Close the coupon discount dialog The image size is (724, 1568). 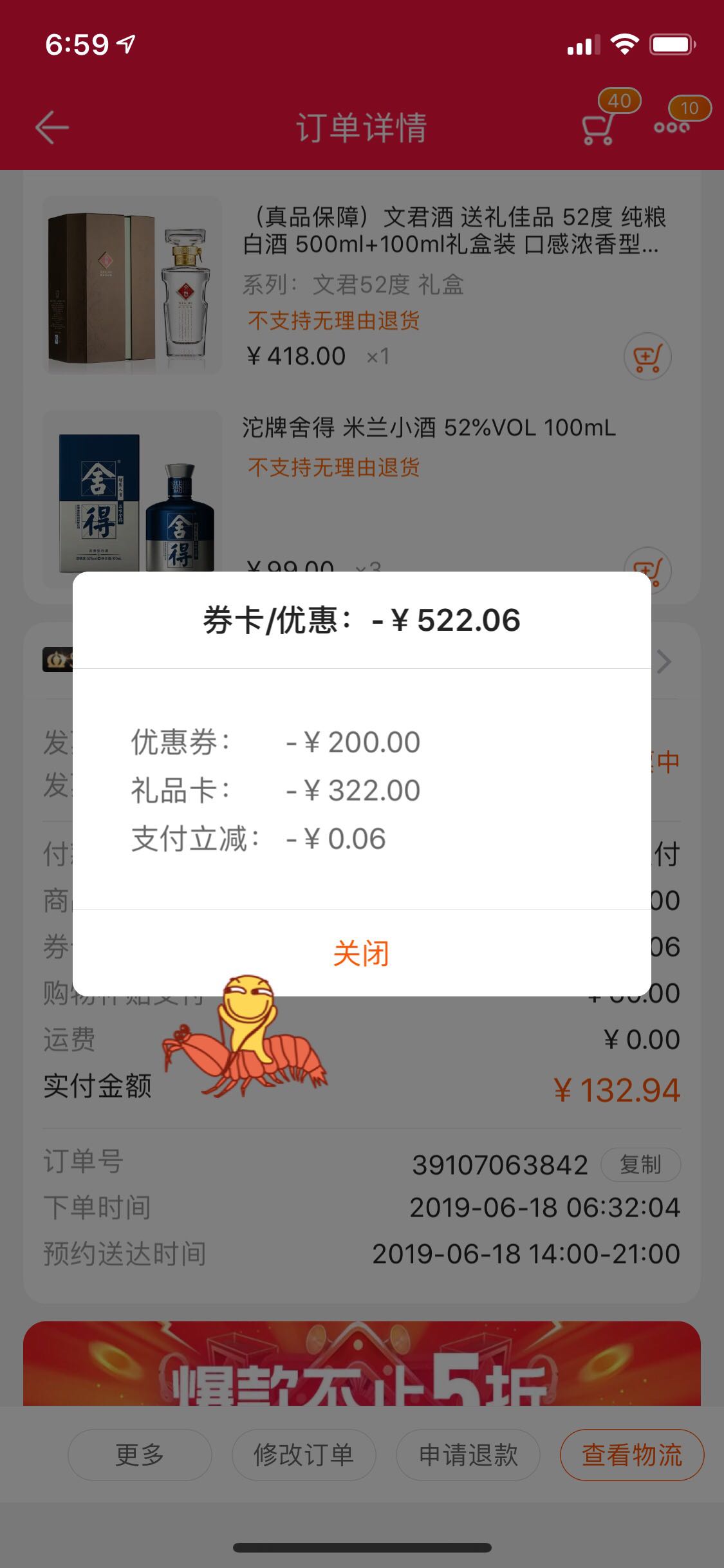tap(361, 953)
